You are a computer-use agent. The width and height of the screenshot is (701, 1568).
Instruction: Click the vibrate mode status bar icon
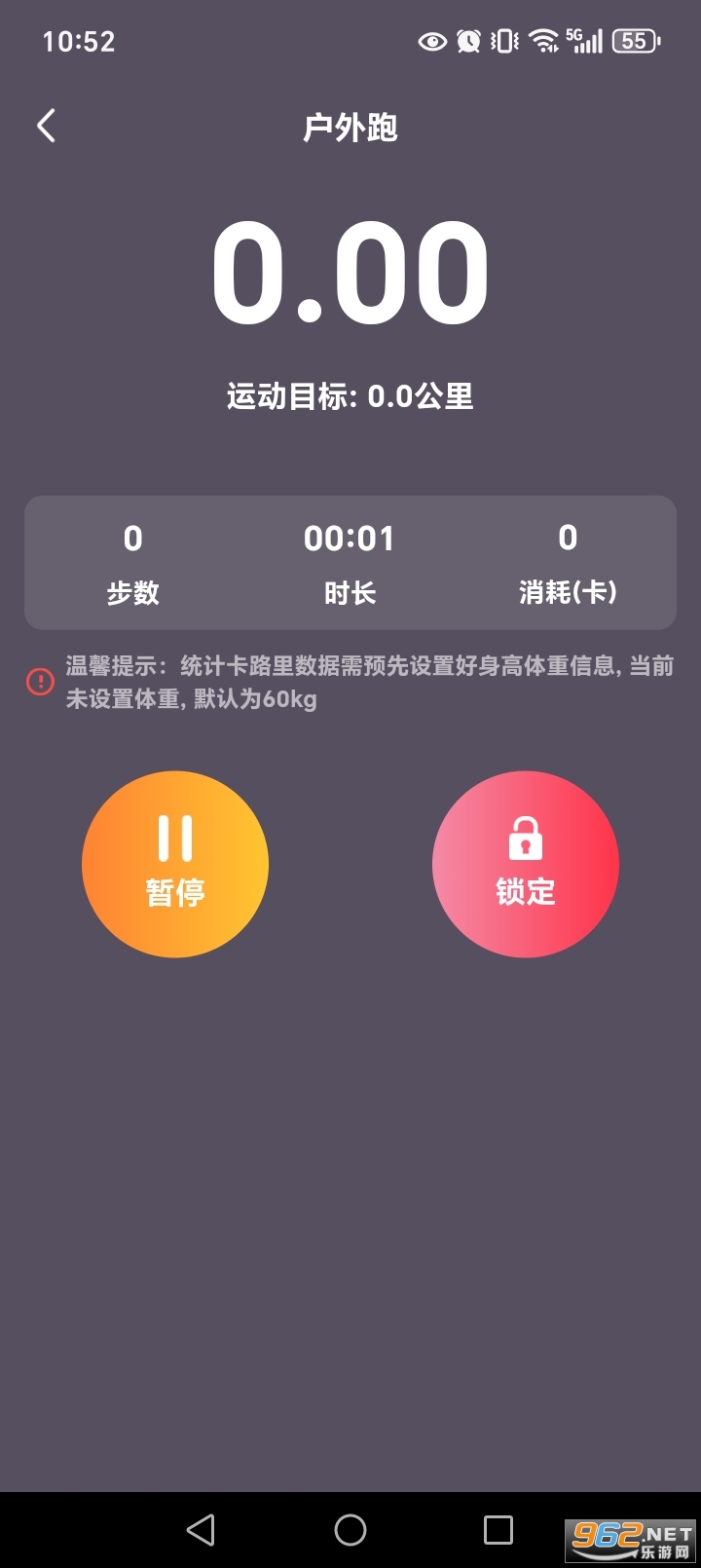pyautogui.click(x=502, y=41)
